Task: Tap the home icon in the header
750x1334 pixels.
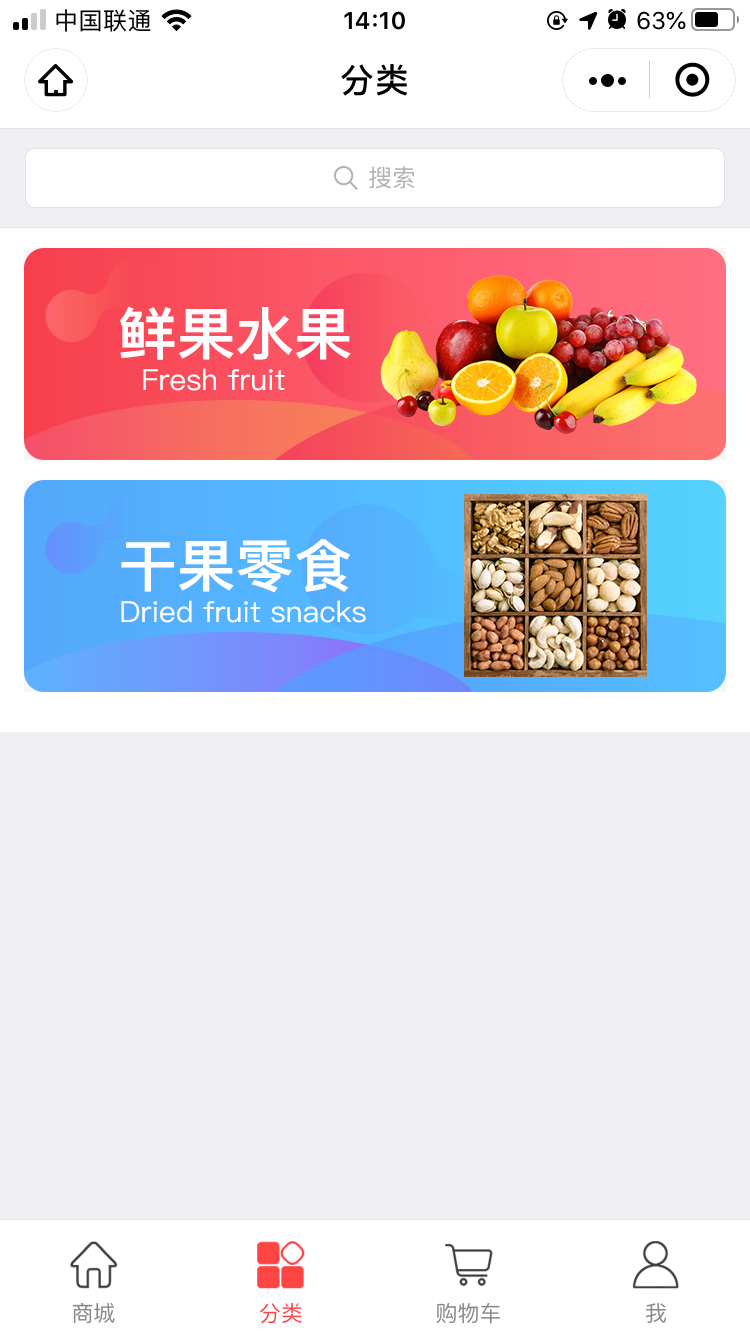Action: pos(56,80)
